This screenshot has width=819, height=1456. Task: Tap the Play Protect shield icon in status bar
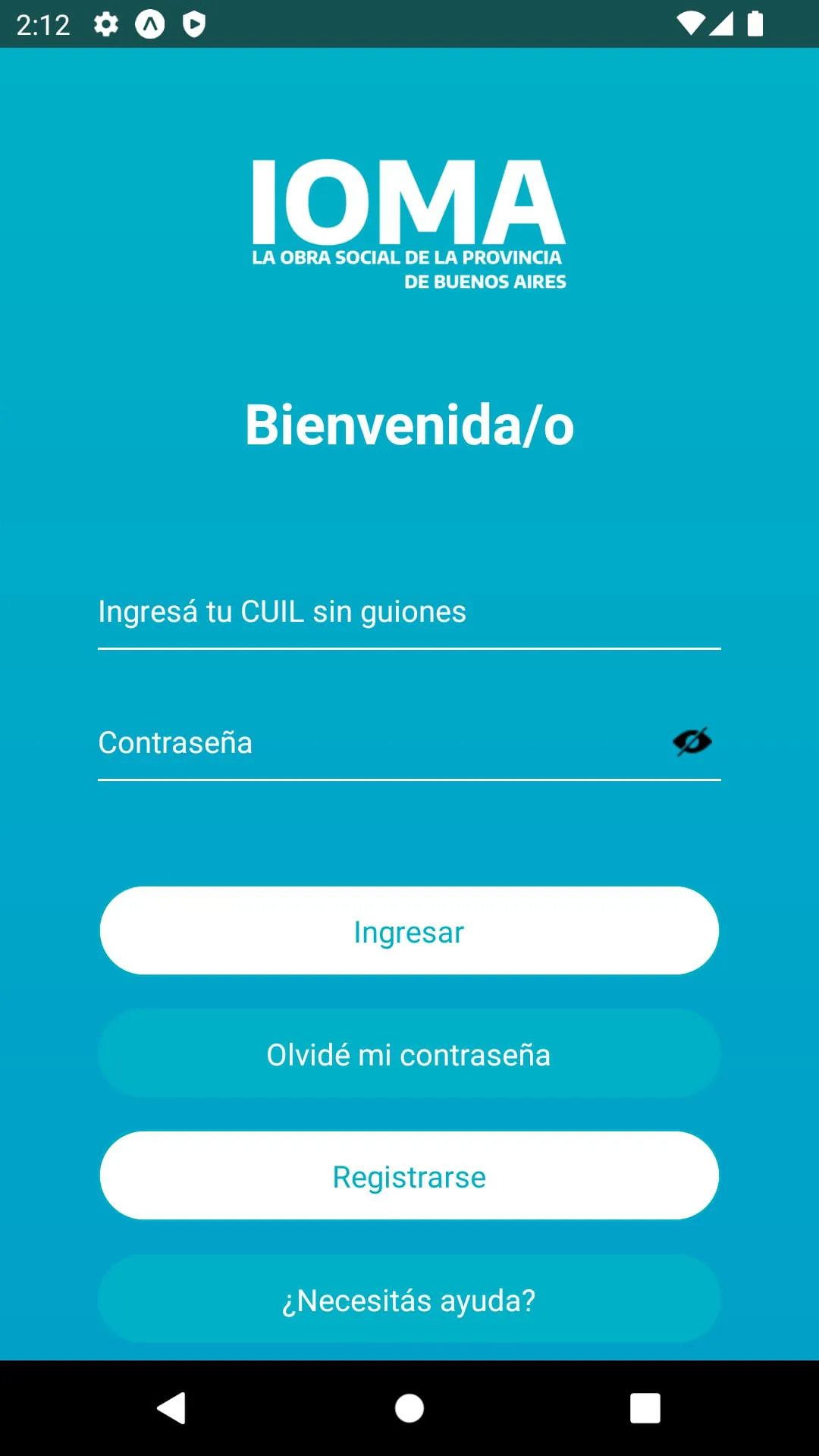tap(195, 24)
